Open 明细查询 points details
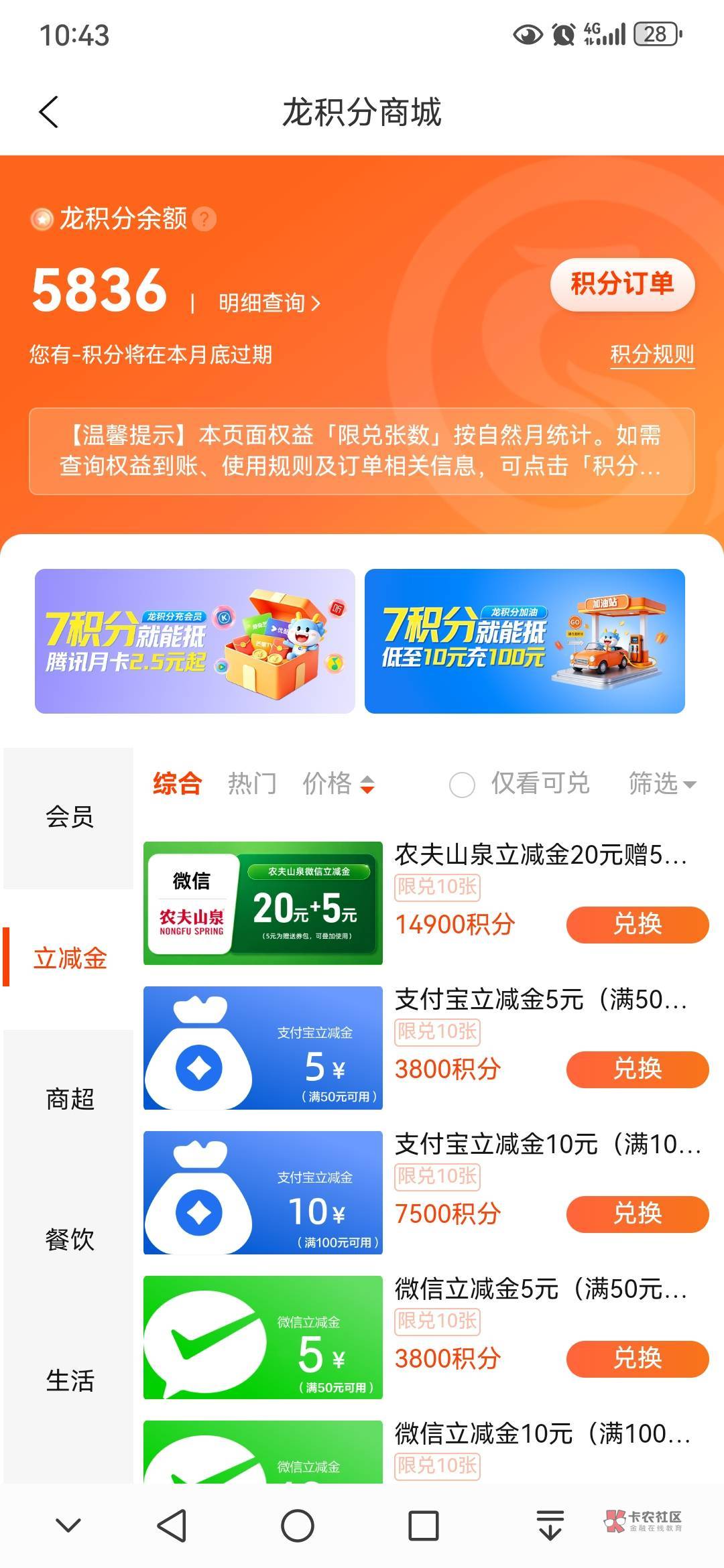724x1568 pixels. tap(269, 304)
